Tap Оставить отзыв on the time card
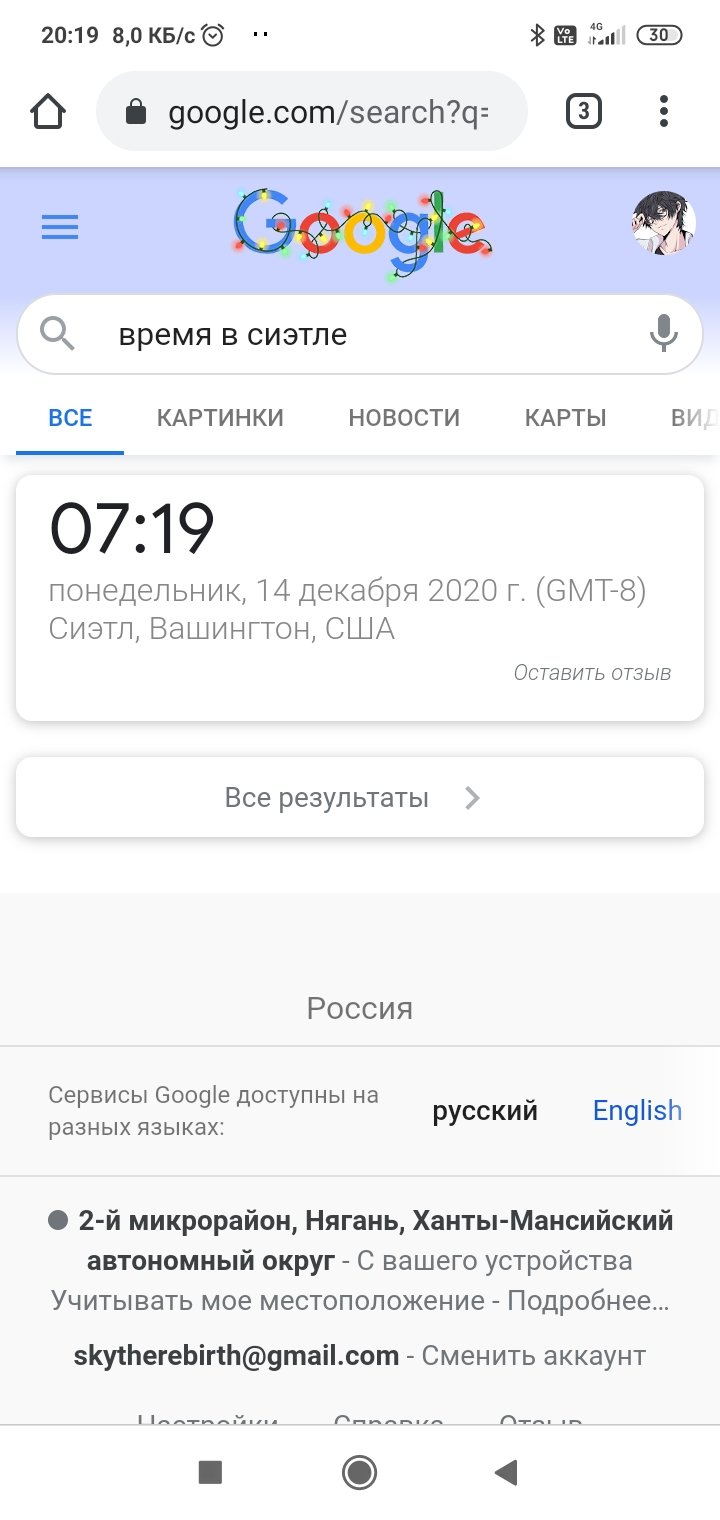 [592, 673]
